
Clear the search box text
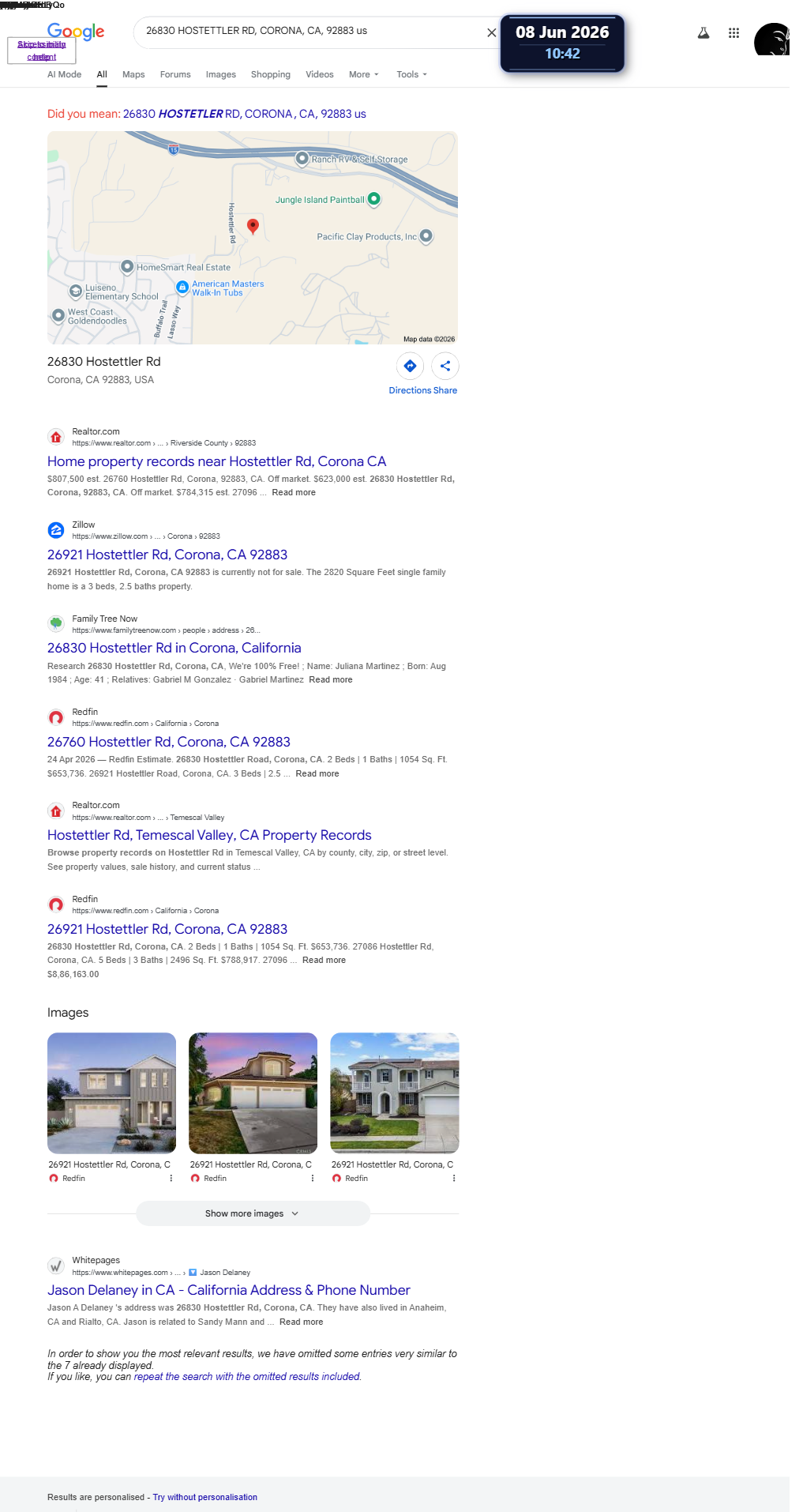click(491, 32)
